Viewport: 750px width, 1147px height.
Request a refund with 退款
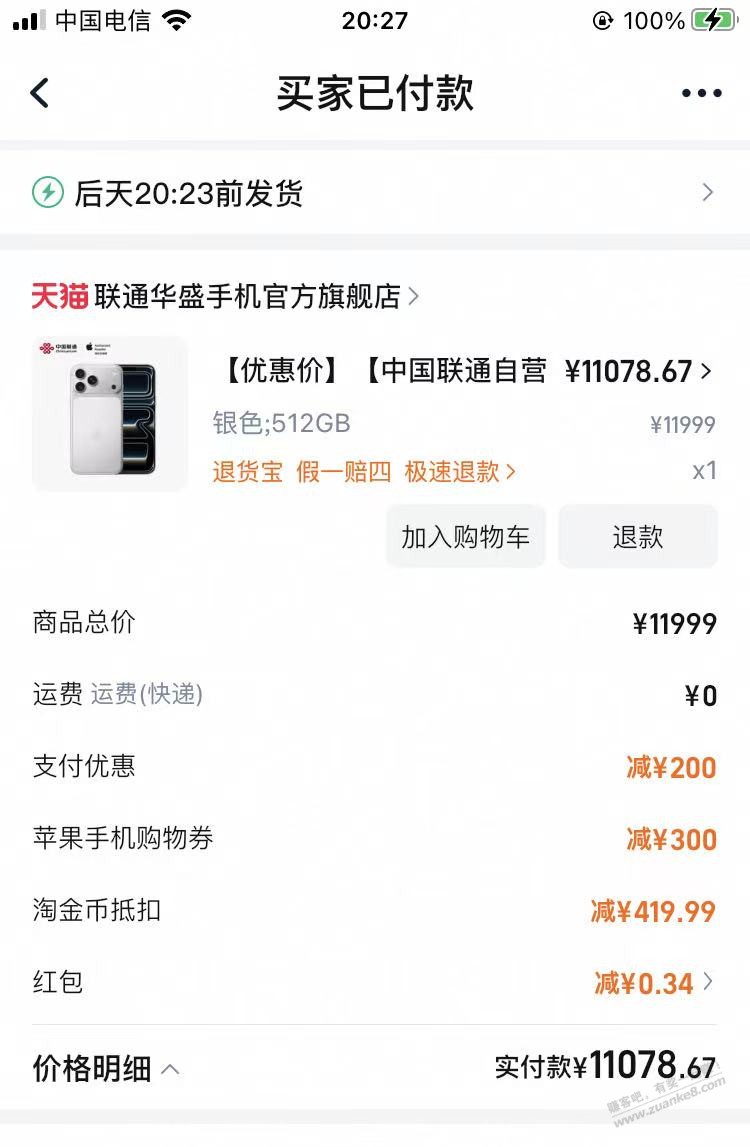[637, 537]
